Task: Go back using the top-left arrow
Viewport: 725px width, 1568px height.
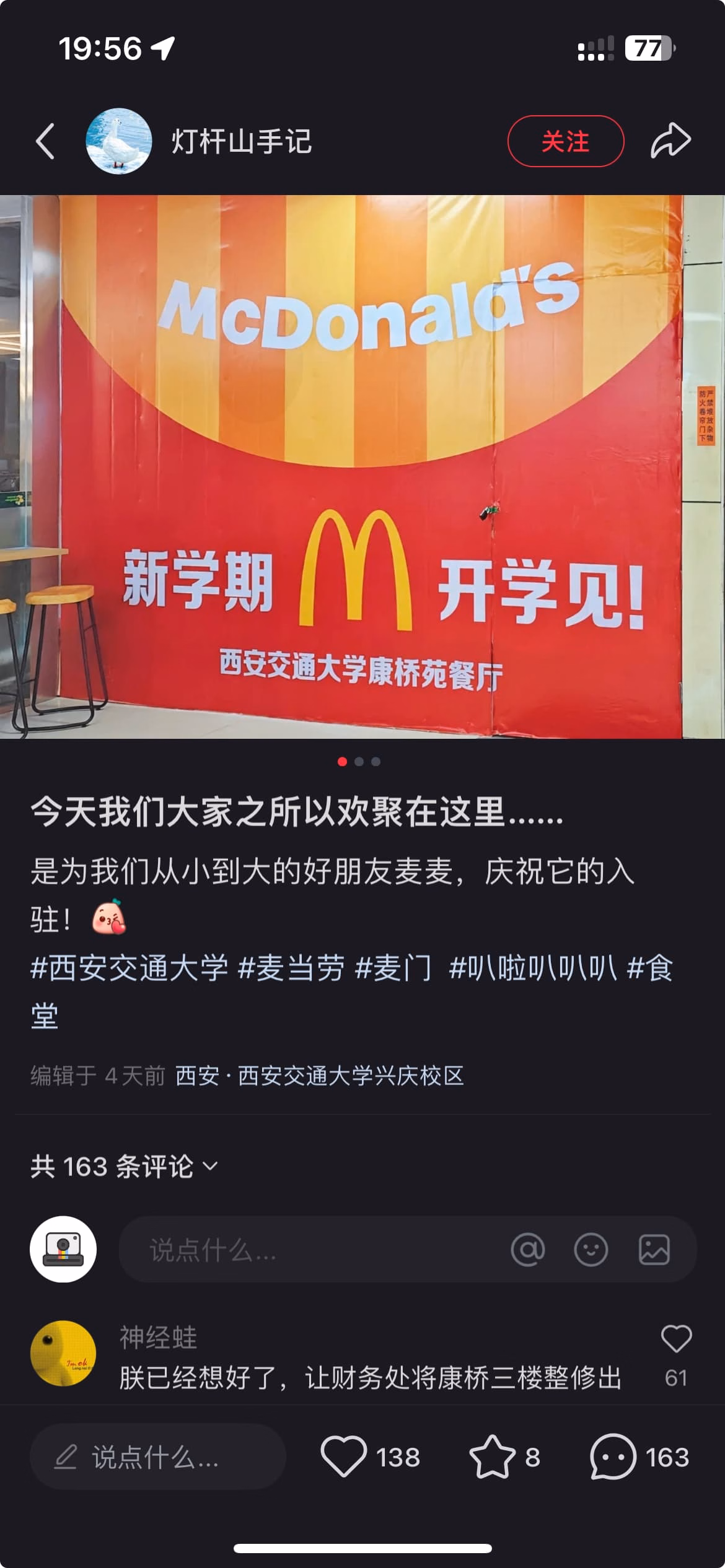Action: [45, 141]
